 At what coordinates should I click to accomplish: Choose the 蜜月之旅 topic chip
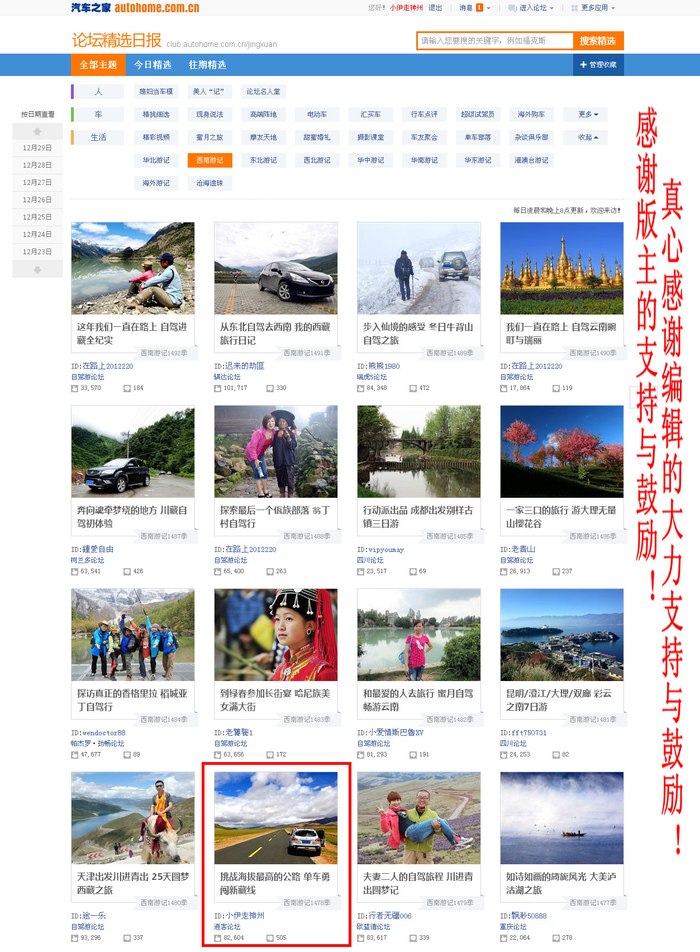(x=210, y=137)
